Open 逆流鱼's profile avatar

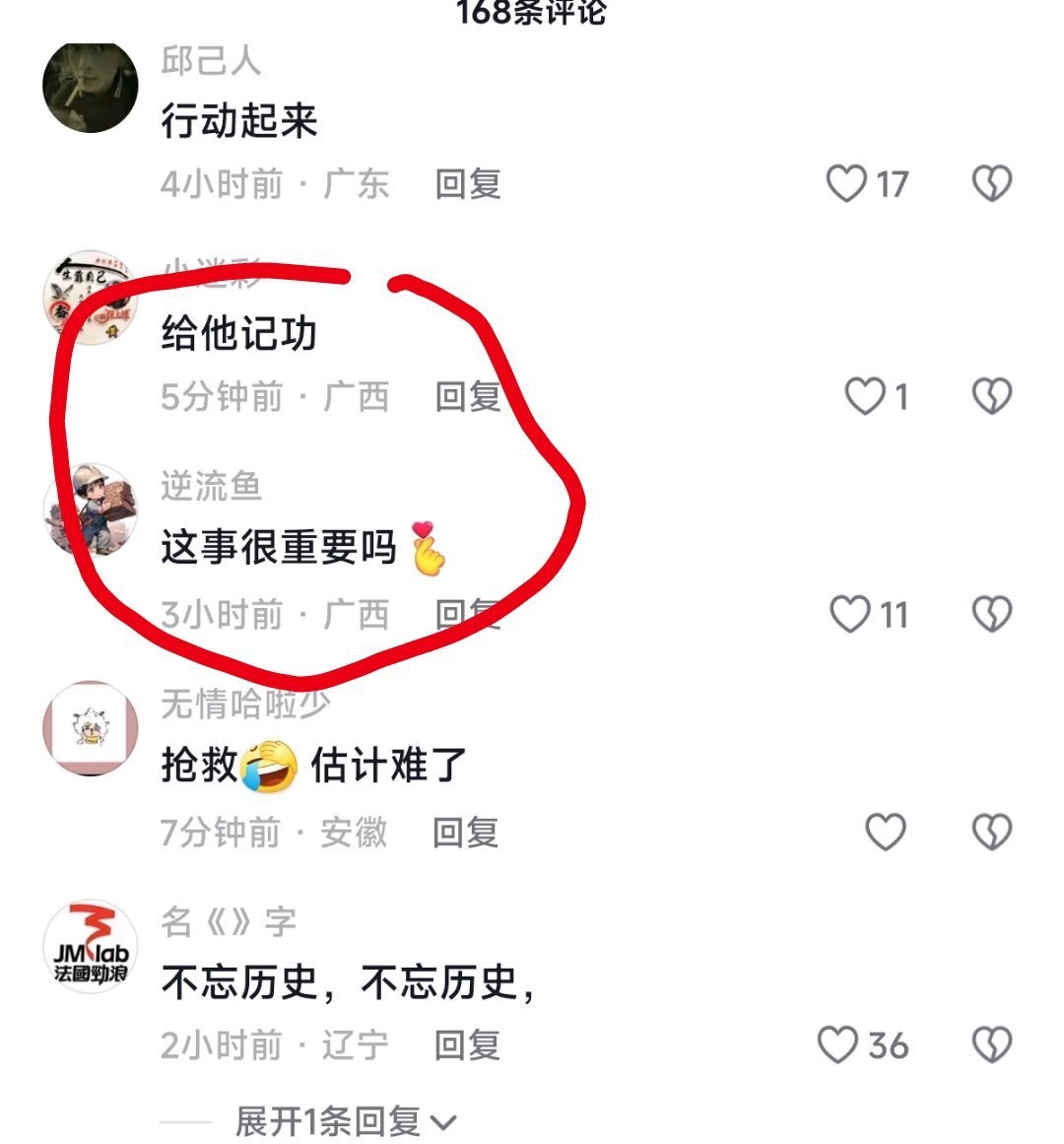point(91,509)
